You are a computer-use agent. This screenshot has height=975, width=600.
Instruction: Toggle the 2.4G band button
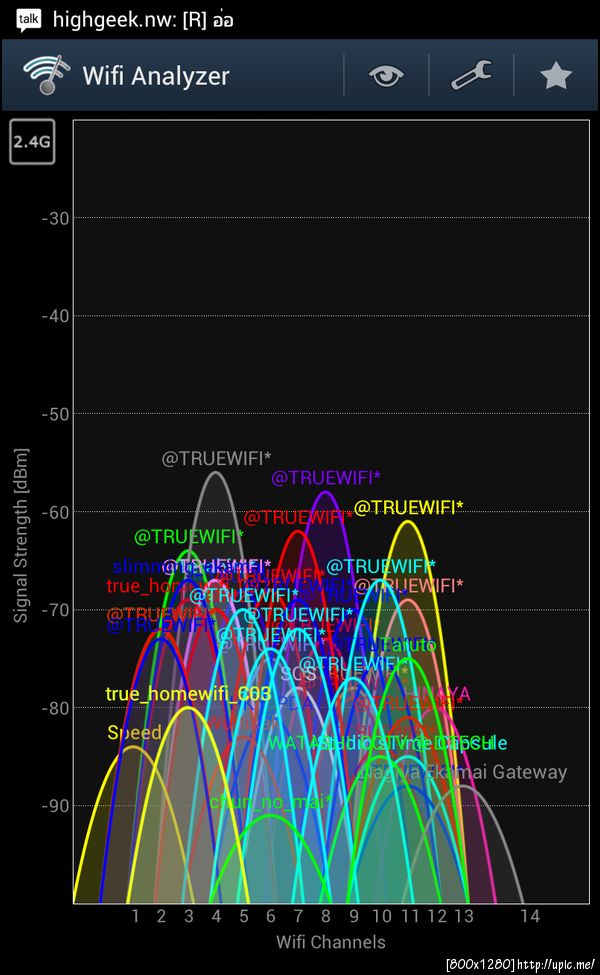coord(32,142)
